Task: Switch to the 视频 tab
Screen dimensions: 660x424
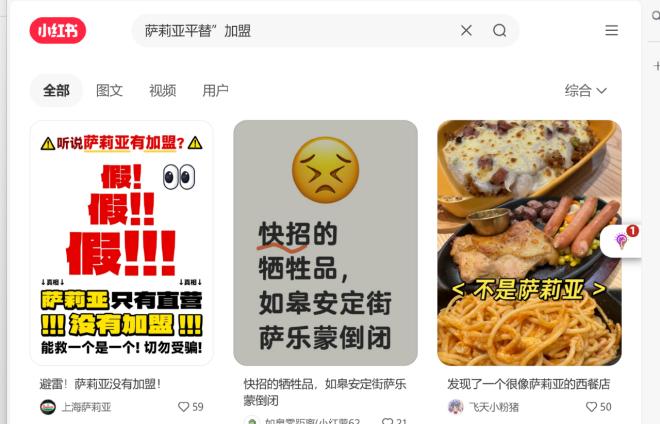Action: click(x=162, y=90)
